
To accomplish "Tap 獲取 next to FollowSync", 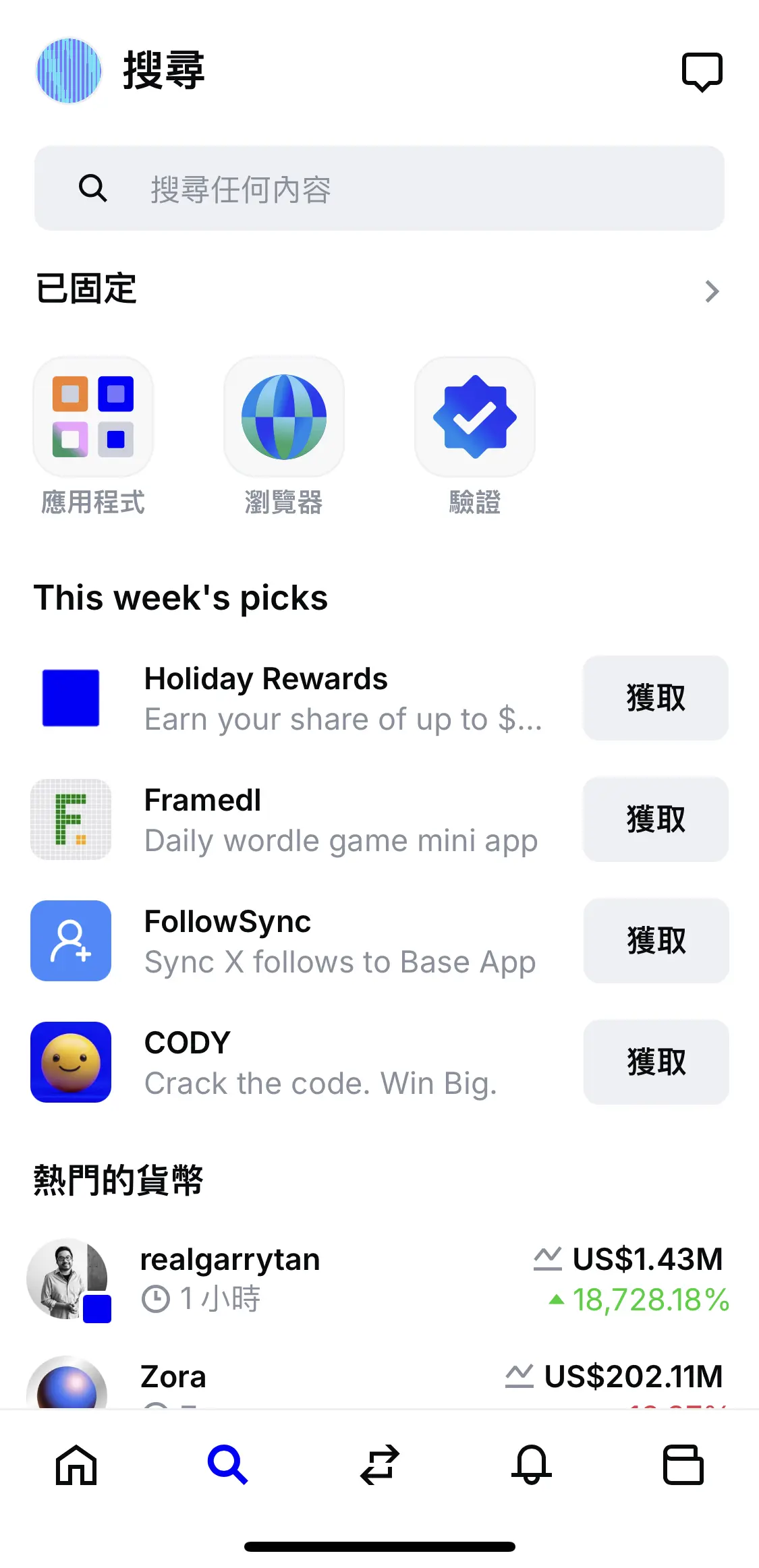I will coord(655,941).
